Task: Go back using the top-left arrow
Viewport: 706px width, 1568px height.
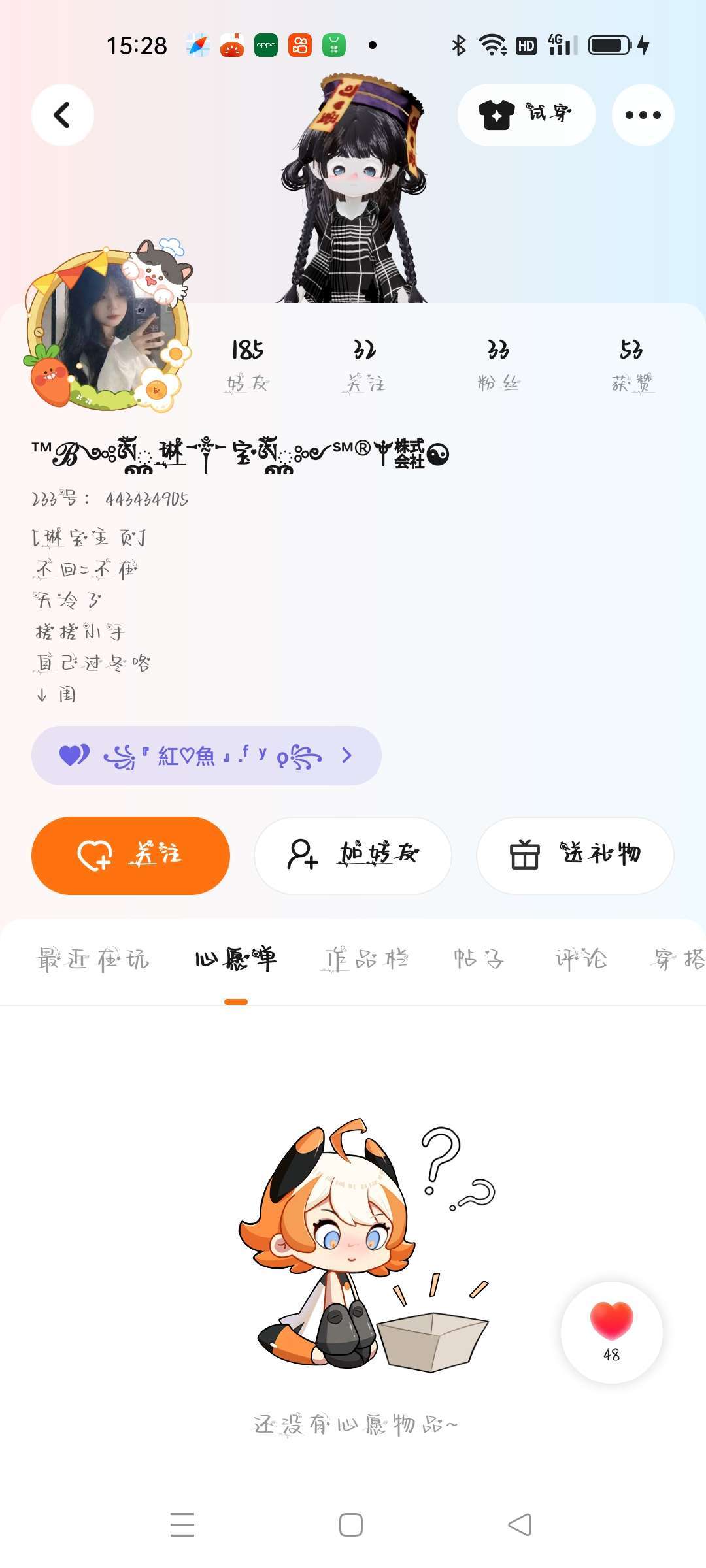Action: click(x=62, y=115)
